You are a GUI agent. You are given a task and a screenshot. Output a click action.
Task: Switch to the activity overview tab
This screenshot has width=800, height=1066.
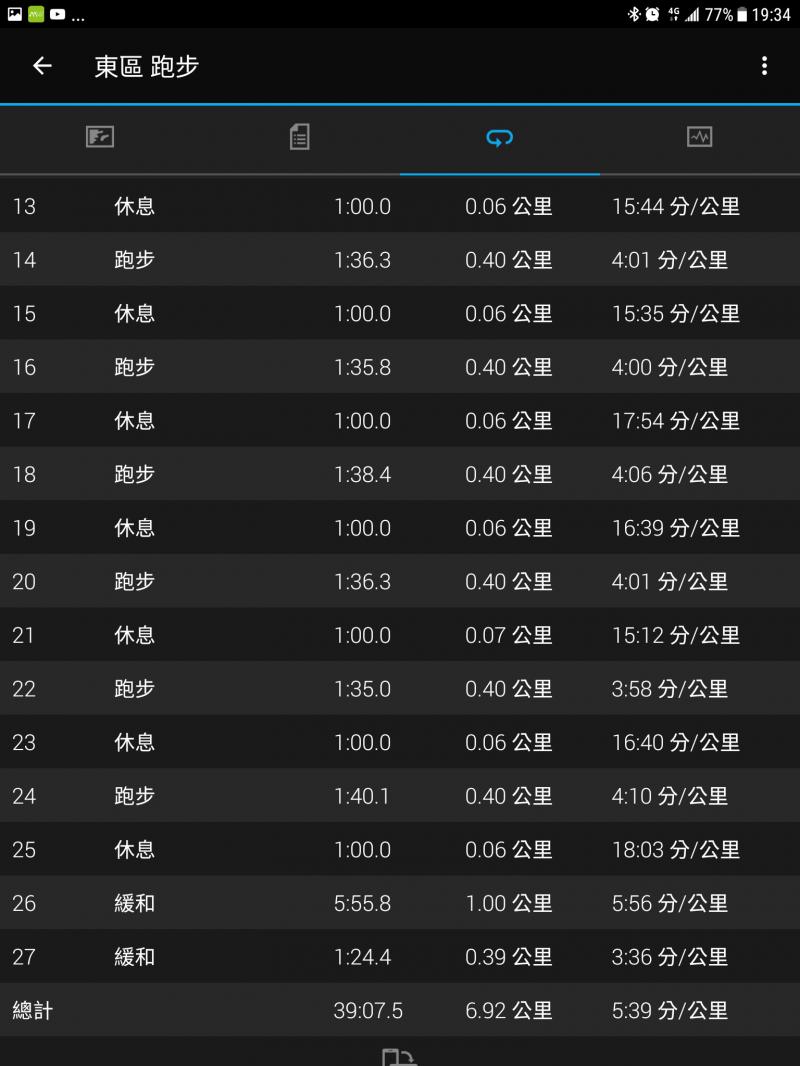100,137
